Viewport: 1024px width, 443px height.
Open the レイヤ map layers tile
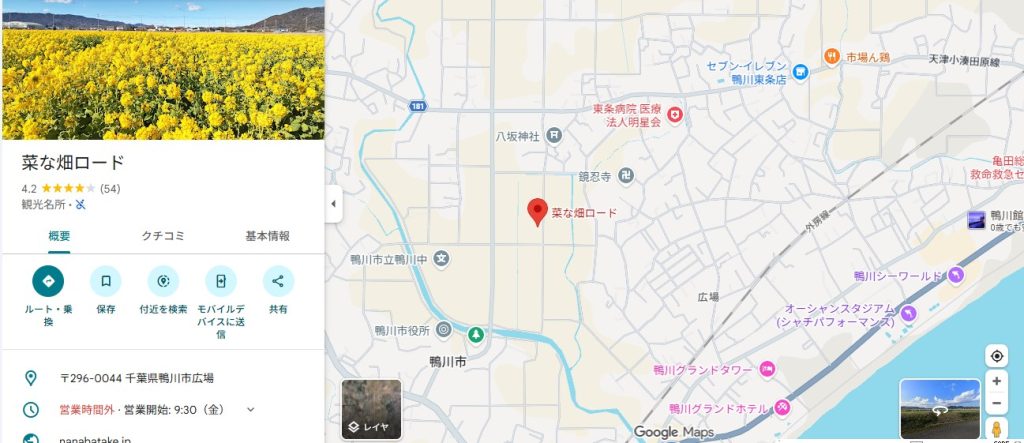371,410
